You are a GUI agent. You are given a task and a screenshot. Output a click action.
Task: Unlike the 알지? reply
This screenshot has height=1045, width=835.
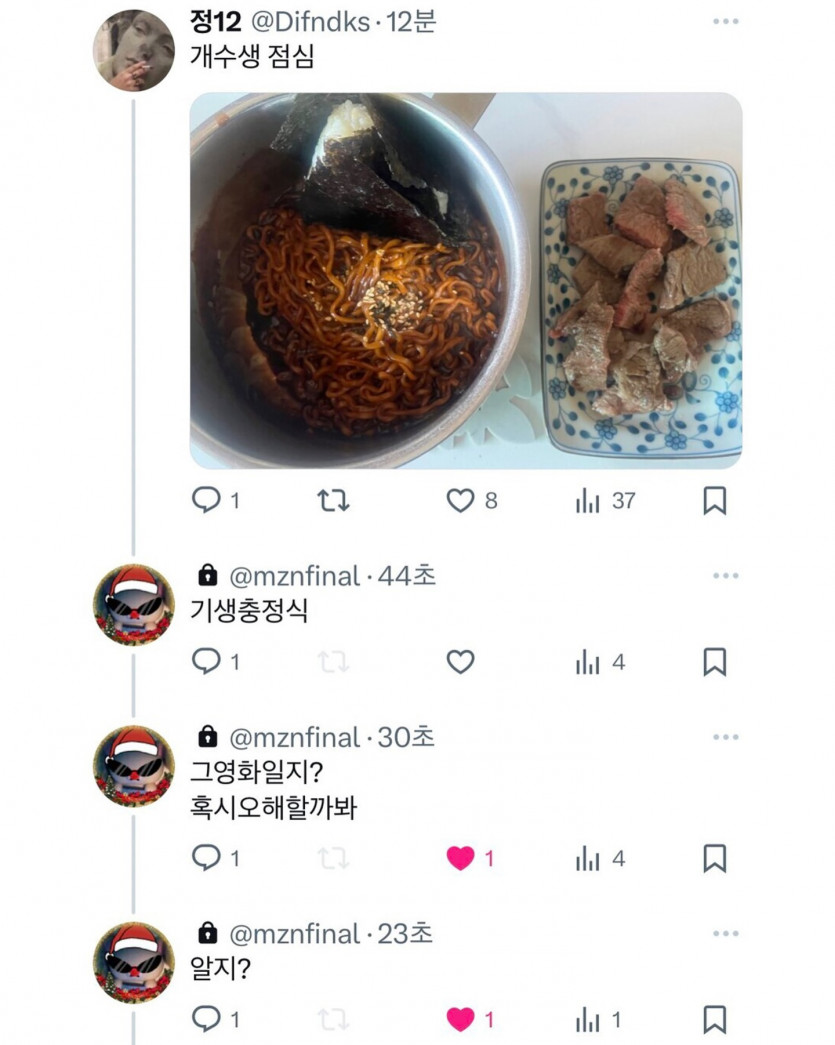pos(460,1019)
